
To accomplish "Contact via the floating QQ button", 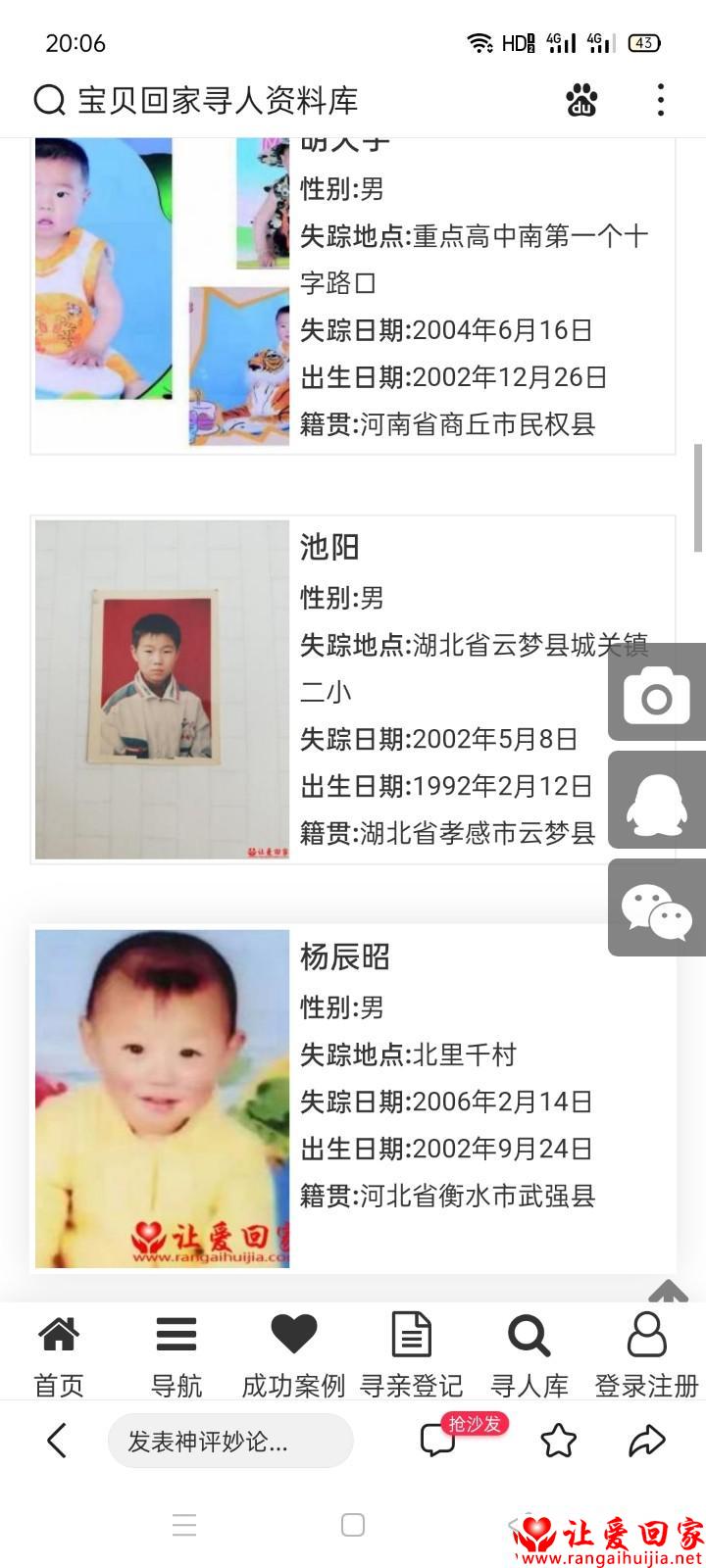I will click(657, 800).
